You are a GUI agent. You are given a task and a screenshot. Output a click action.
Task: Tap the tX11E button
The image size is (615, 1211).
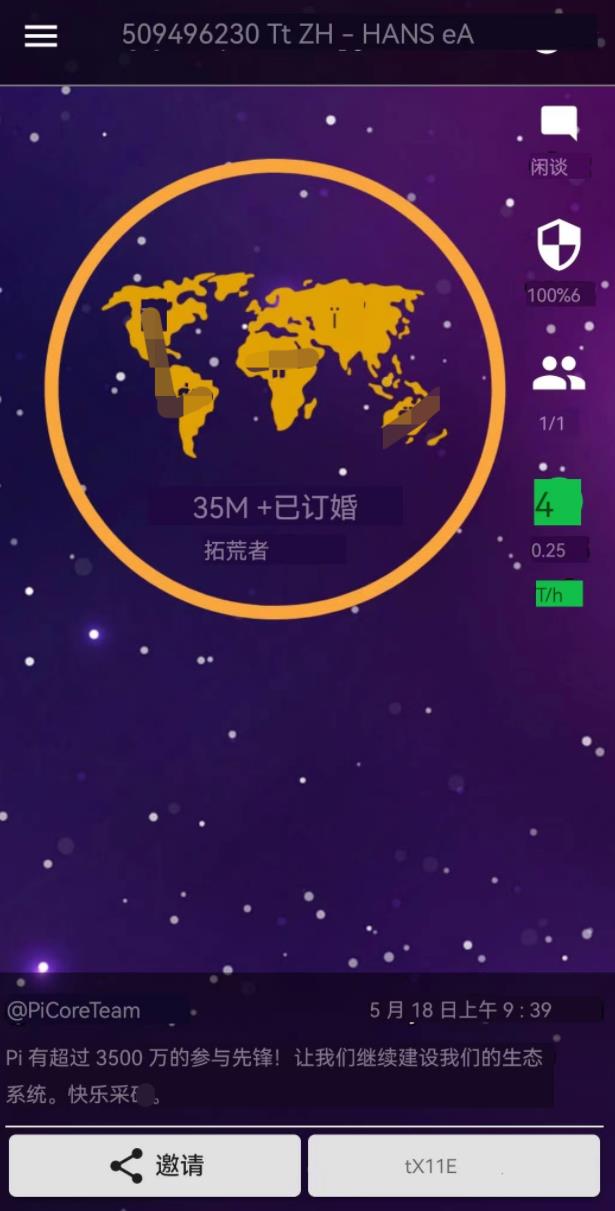pyautogui.click(x=453, y=1165)
